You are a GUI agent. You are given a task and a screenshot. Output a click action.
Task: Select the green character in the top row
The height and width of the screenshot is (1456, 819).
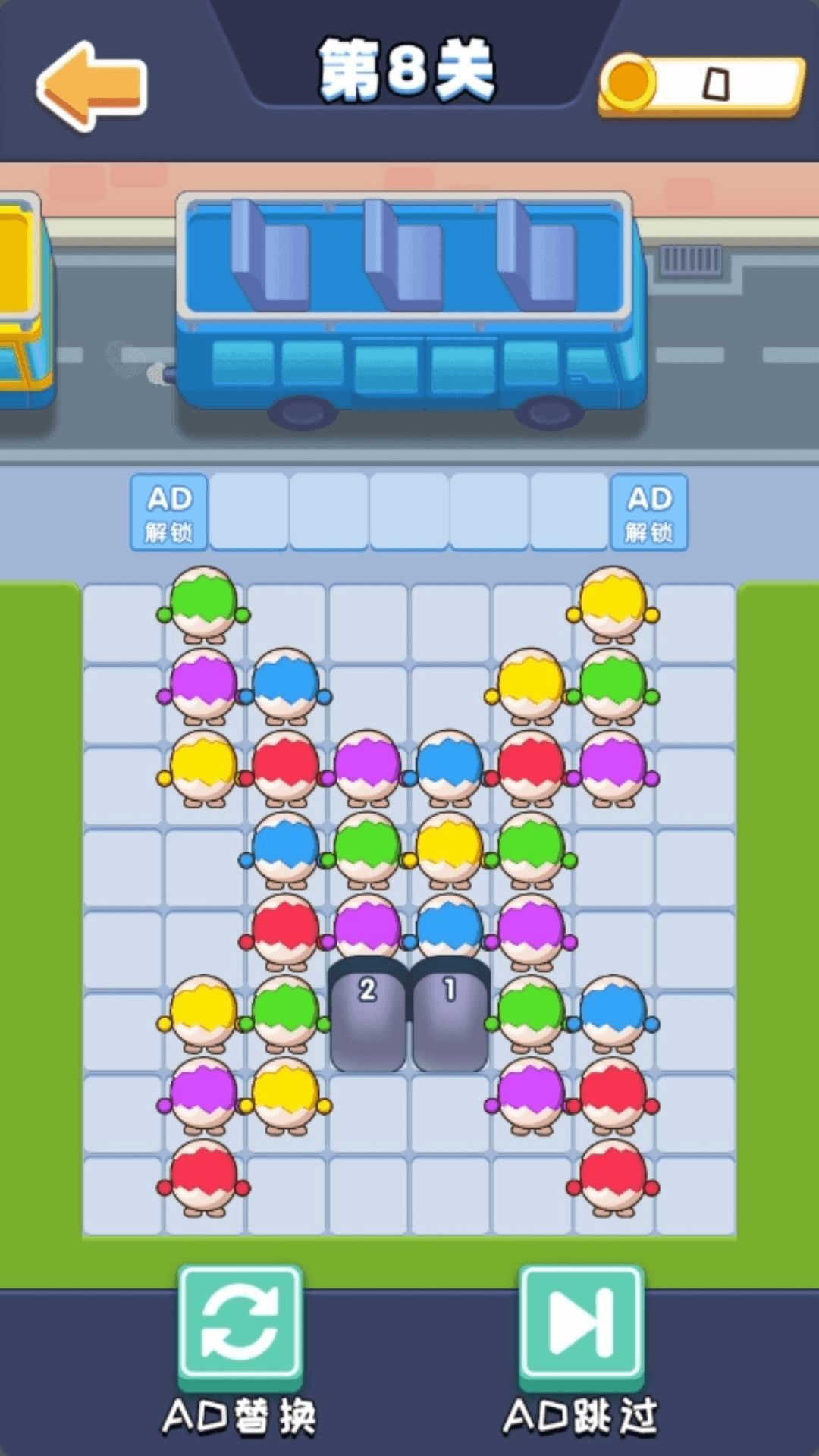pyautogui.click(x=203, y=604)
